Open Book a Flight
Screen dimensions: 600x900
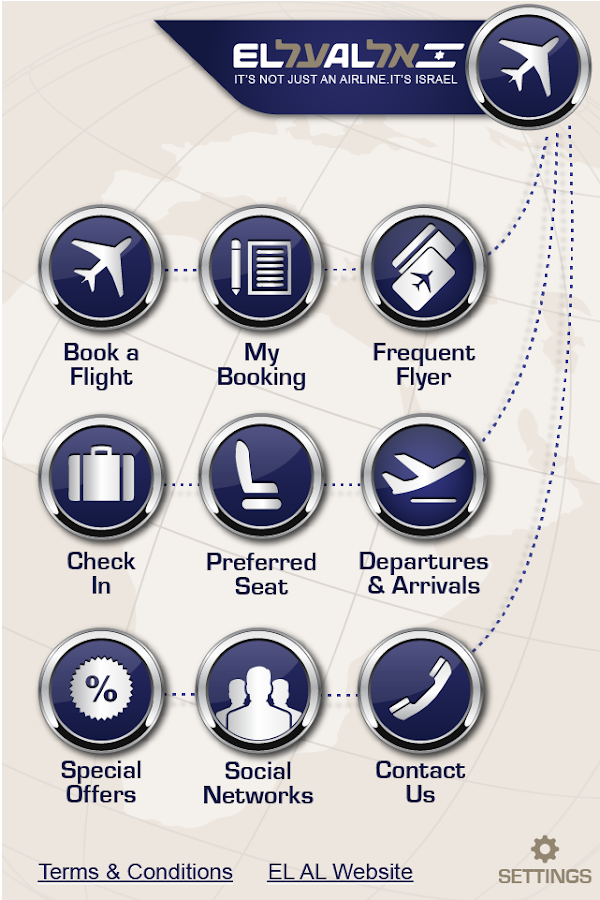pyautogui.click(x=101, y=270)
